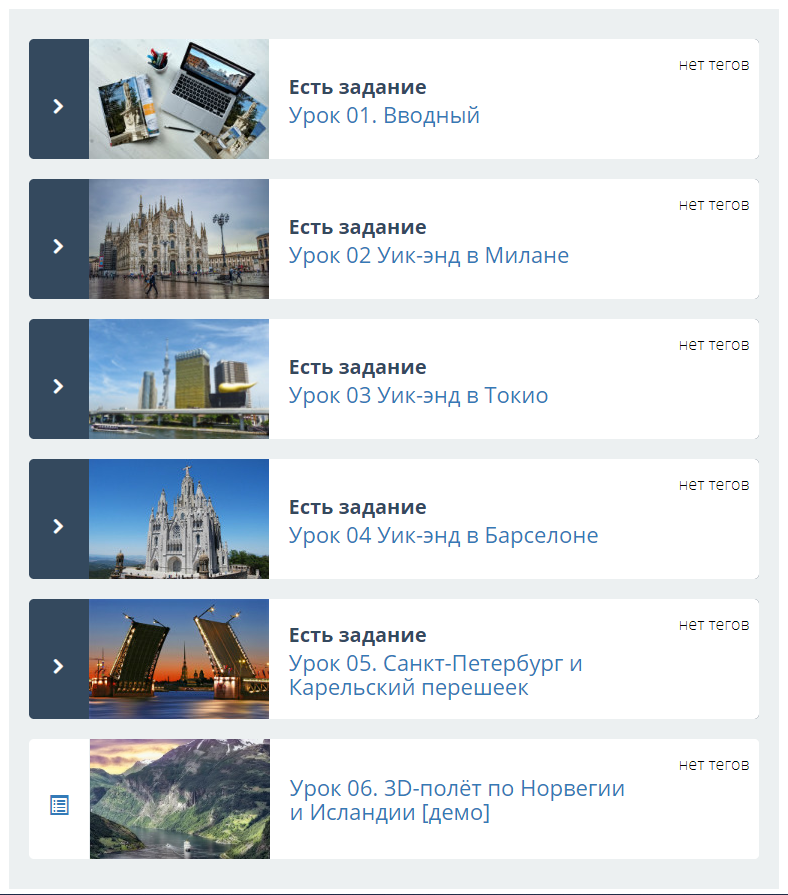The height and width of the screenshot is (895, 788).
Task: Open lesson Урок 01. Вводный
Action: 384,116
